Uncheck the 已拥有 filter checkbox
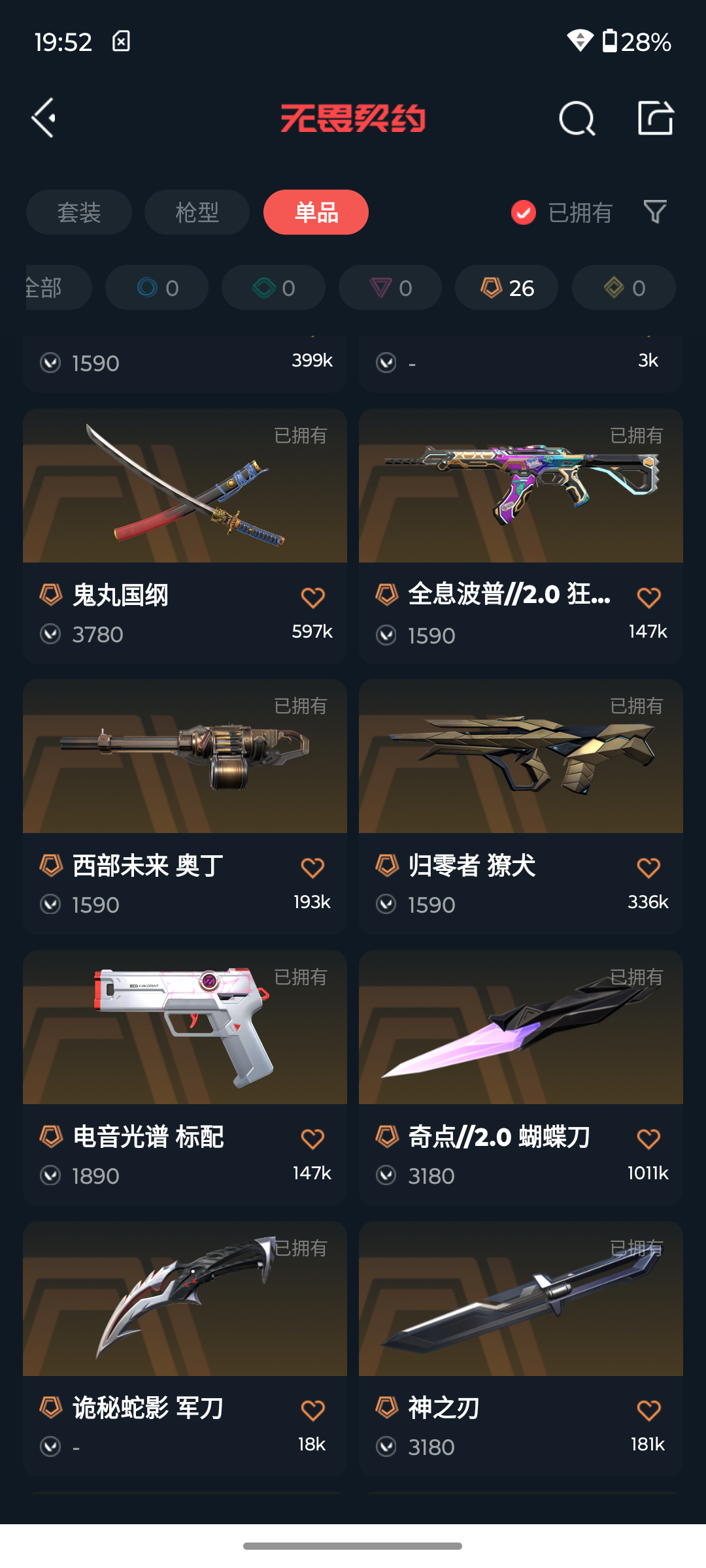This screenshot has width=706, height=1568. (524, 212)
